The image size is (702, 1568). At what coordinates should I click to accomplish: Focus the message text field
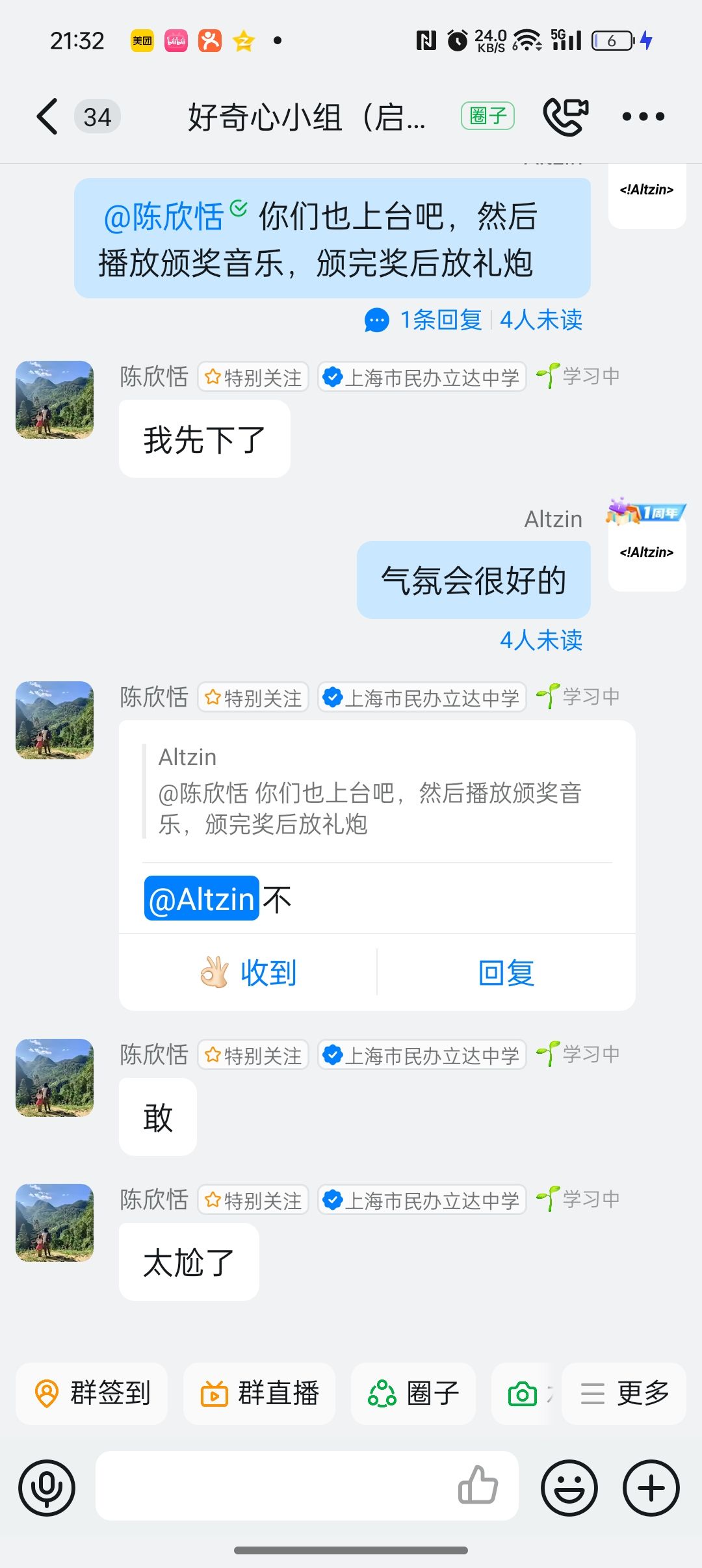[273, 1486]
